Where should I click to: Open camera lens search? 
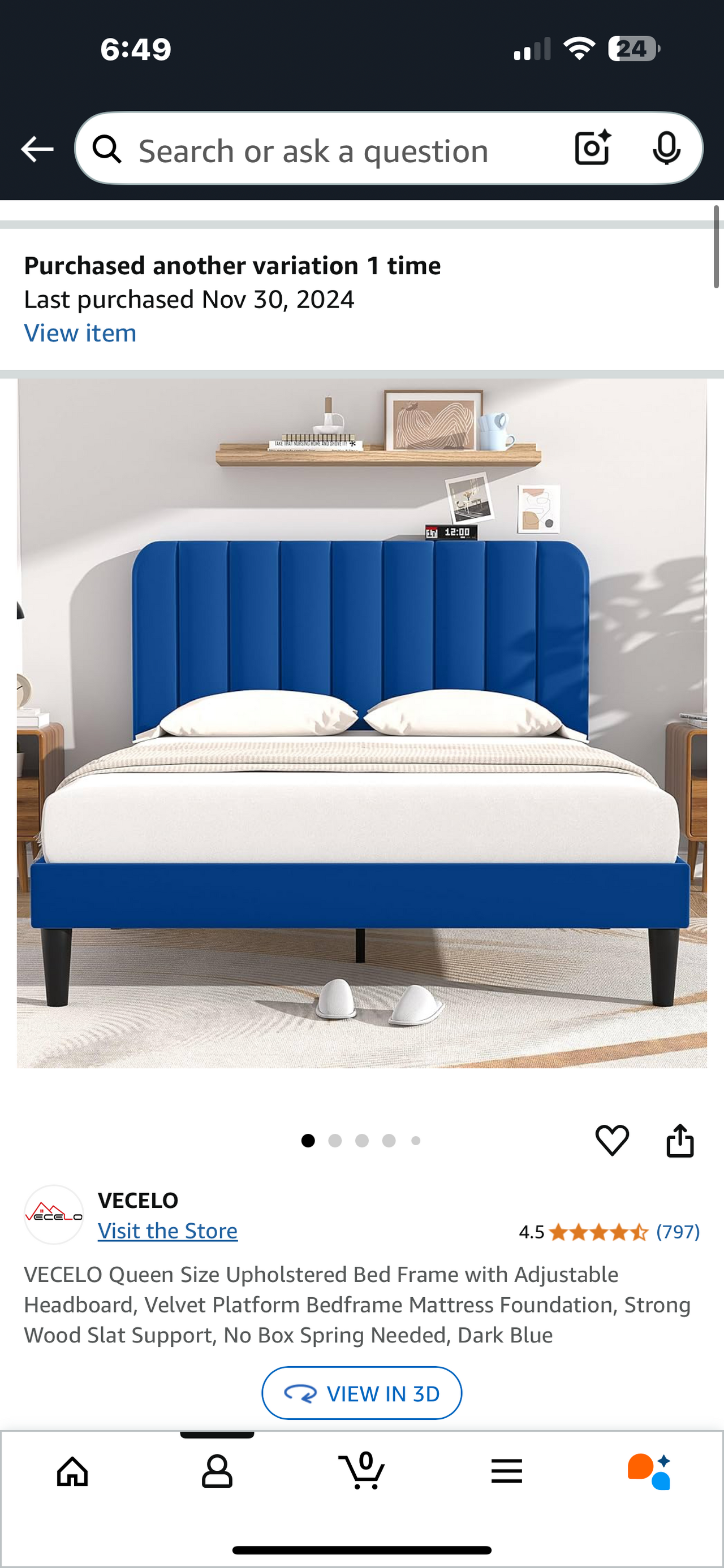pyautogui.click(x=592, y=148)
